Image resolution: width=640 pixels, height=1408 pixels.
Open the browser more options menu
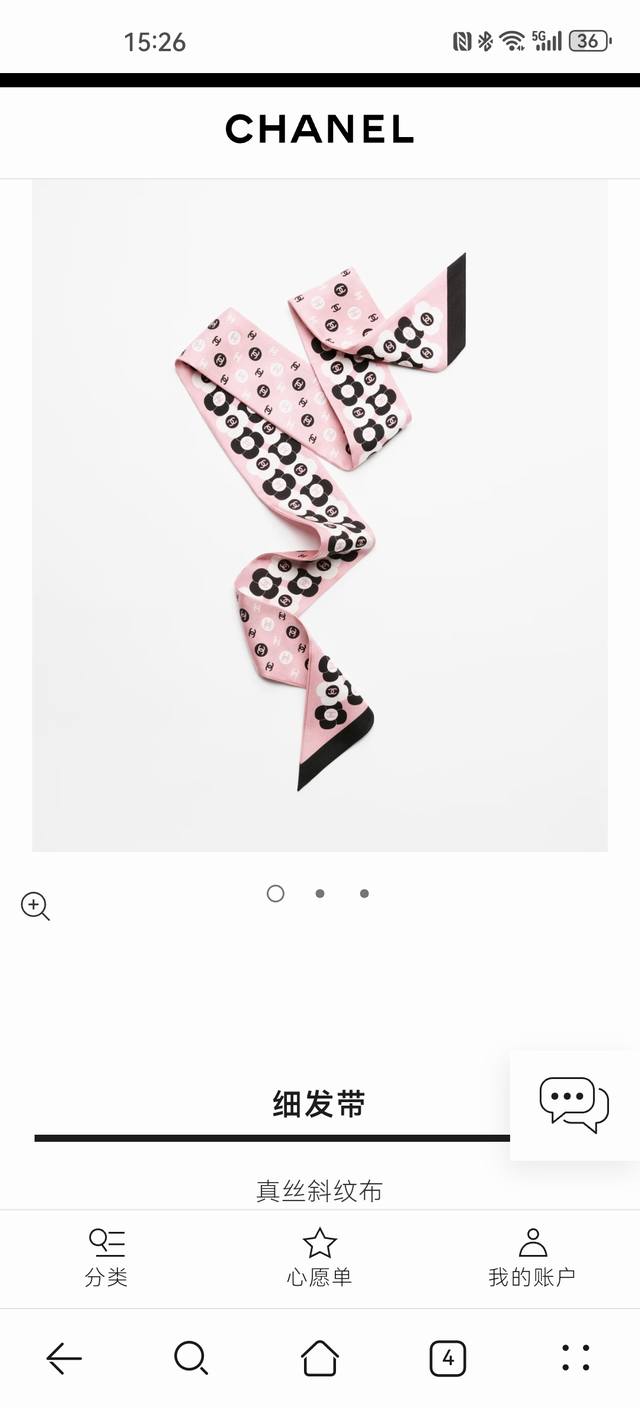[x=576, y=1358]
